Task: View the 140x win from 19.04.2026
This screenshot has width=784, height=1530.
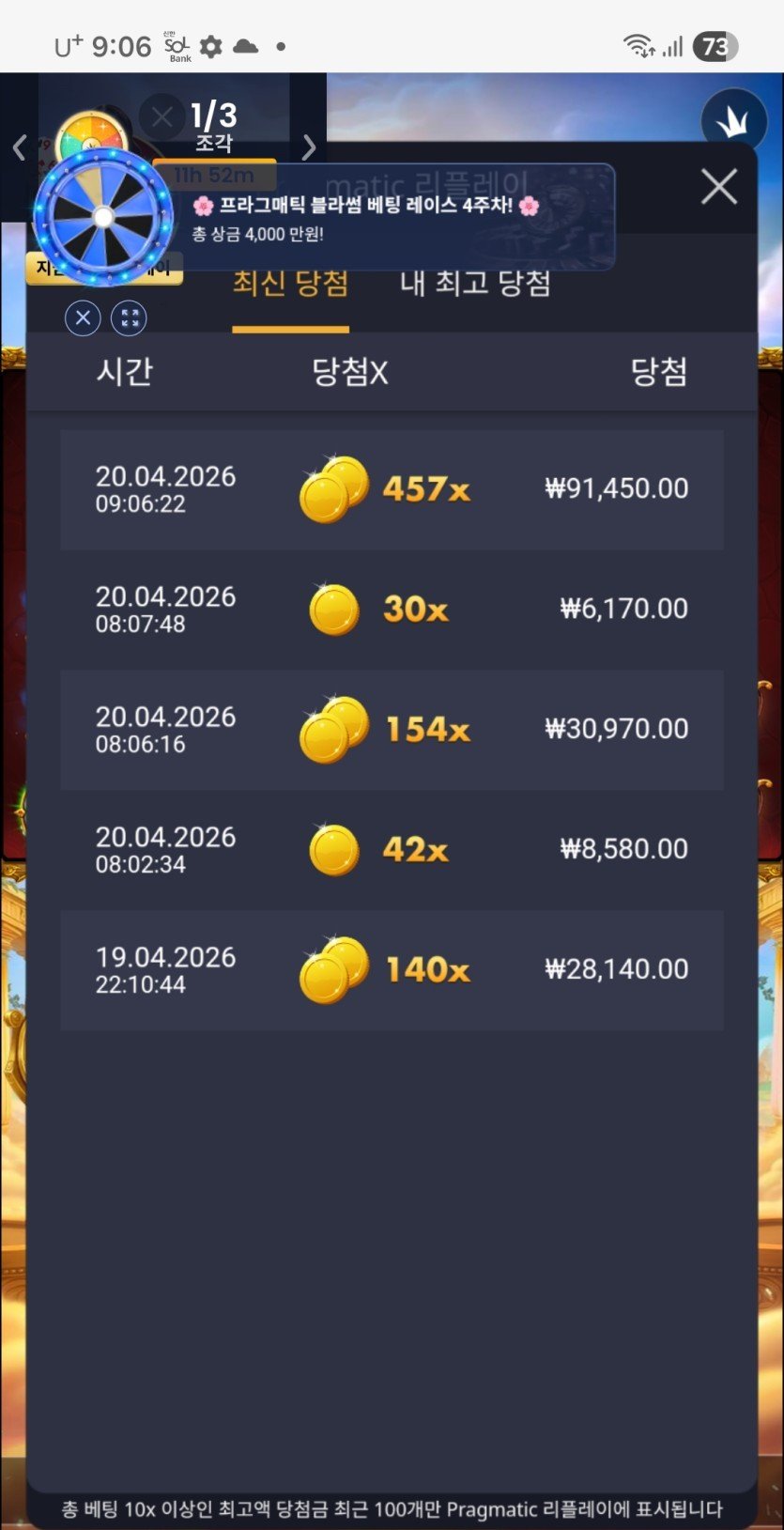Action: tap(392, 970)
